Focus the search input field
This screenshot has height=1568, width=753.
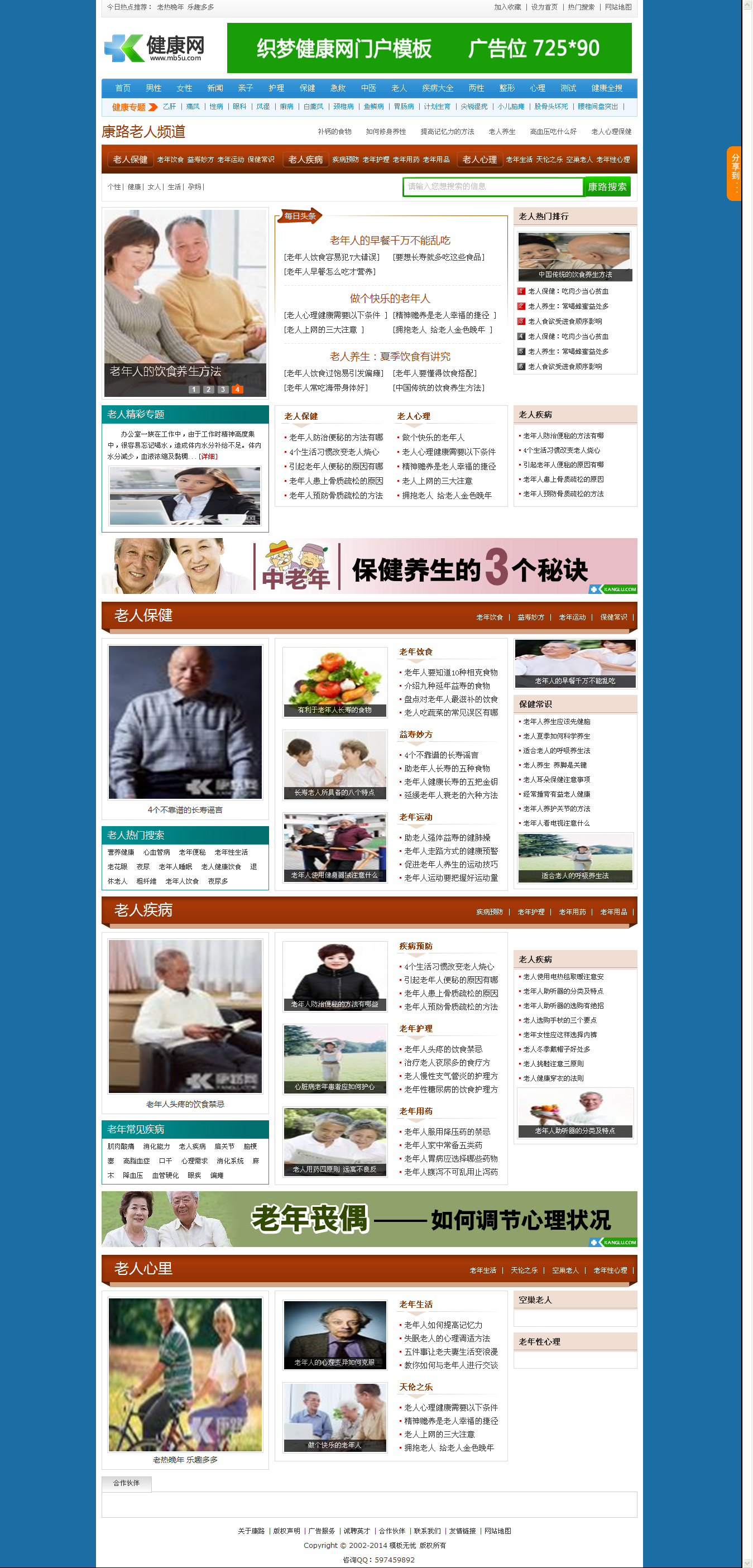pyautogui.click(x=493, y=187)
